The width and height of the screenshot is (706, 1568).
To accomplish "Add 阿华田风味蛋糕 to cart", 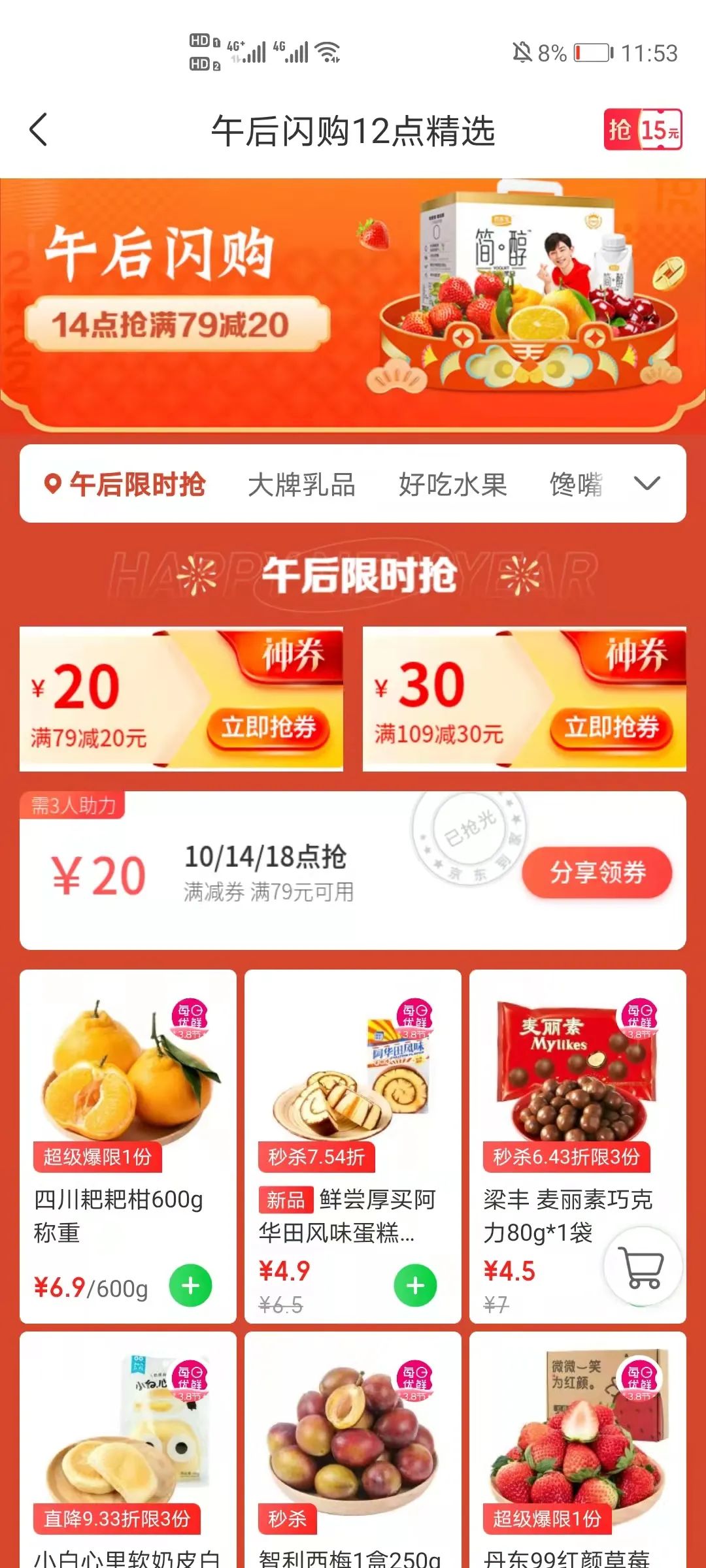I will tap(415, 1286).
